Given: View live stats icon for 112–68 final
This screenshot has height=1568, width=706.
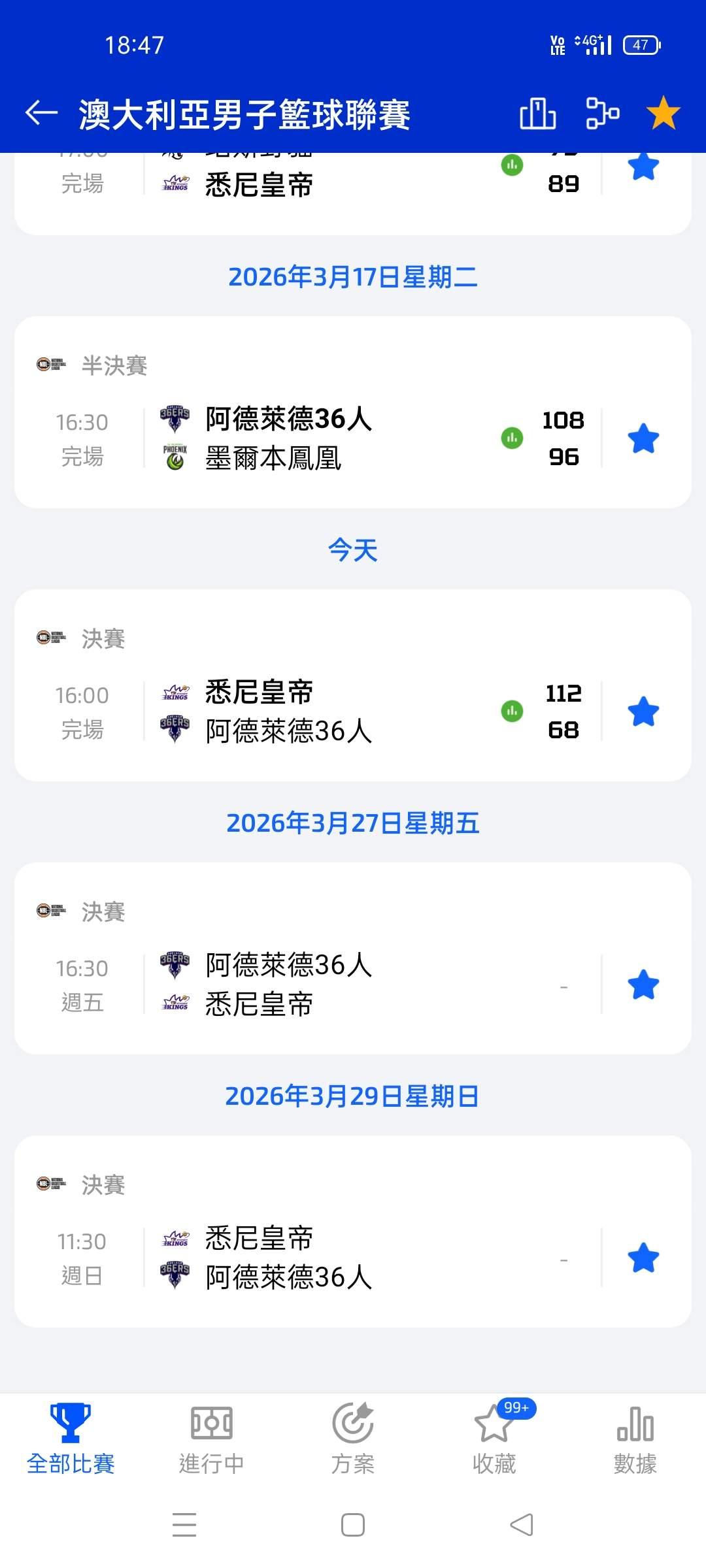Looking at the screenshot, I should coord(512,711).
